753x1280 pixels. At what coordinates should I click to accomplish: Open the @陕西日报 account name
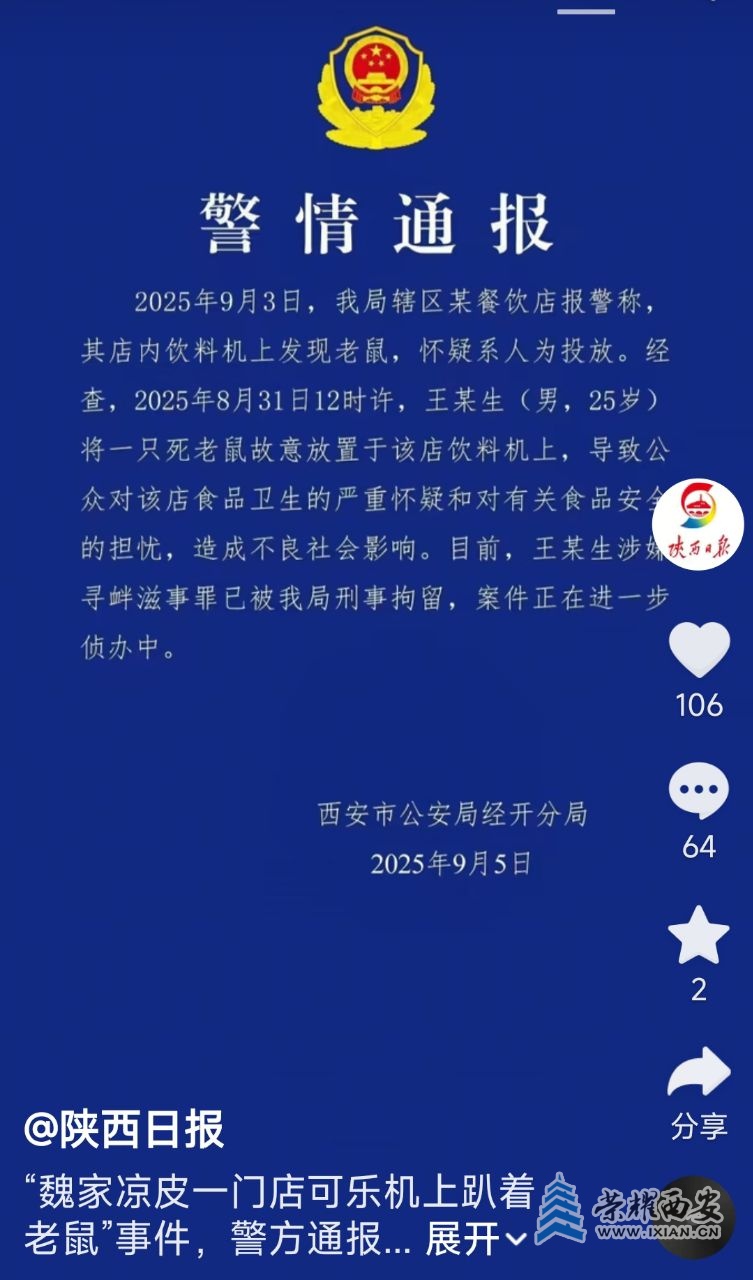tap(124, 1130)
